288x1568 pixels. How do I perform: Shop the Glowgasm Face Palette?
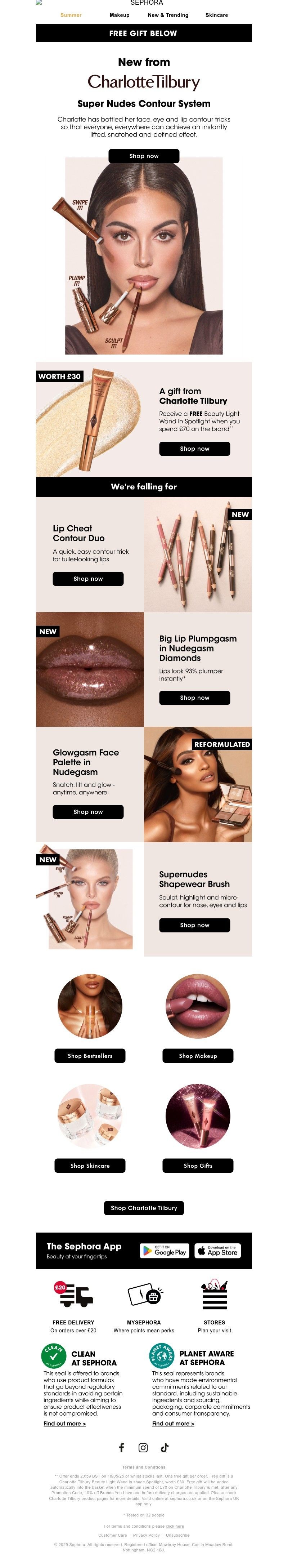click(88, 812)
